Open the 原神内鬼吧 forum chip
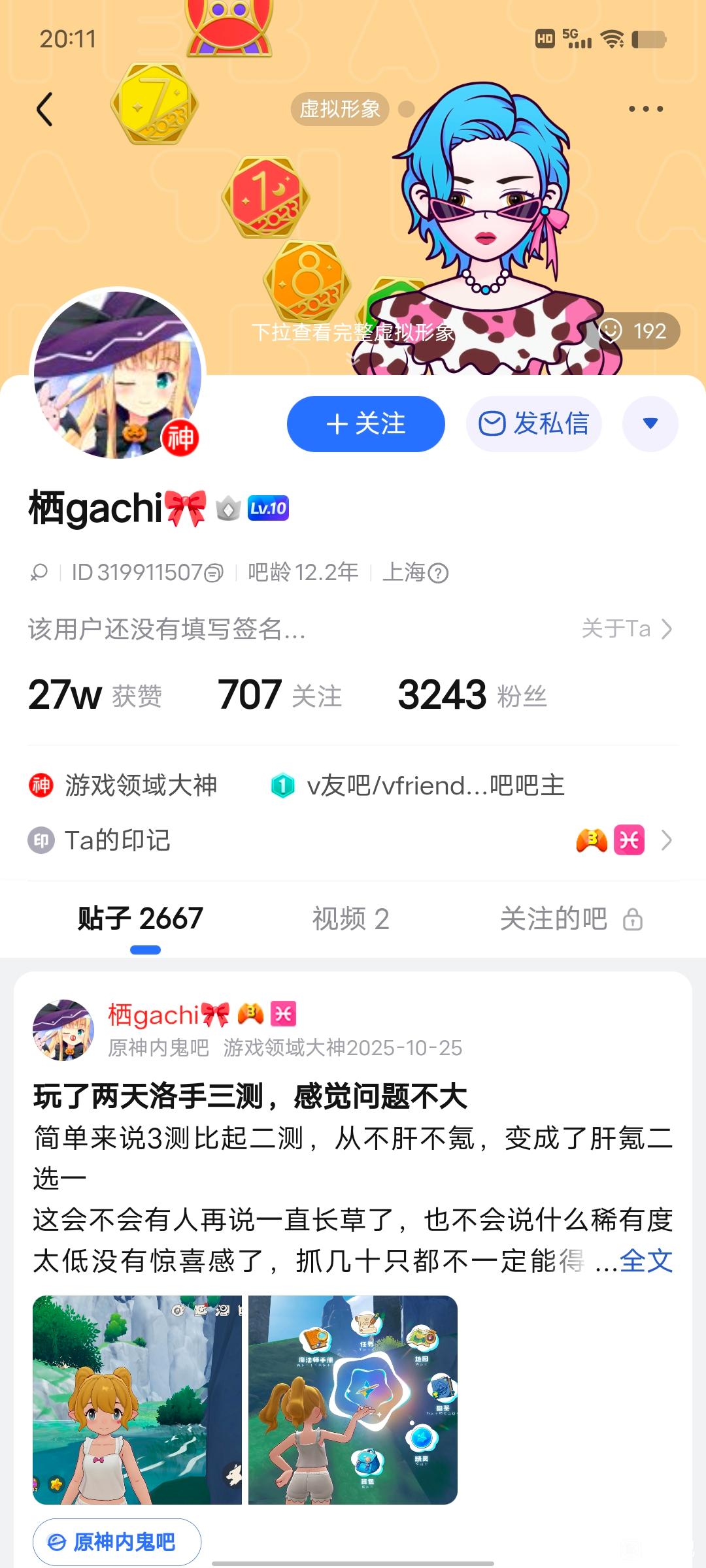This screenshot has height=1568, width=706. coord(117,1542)
